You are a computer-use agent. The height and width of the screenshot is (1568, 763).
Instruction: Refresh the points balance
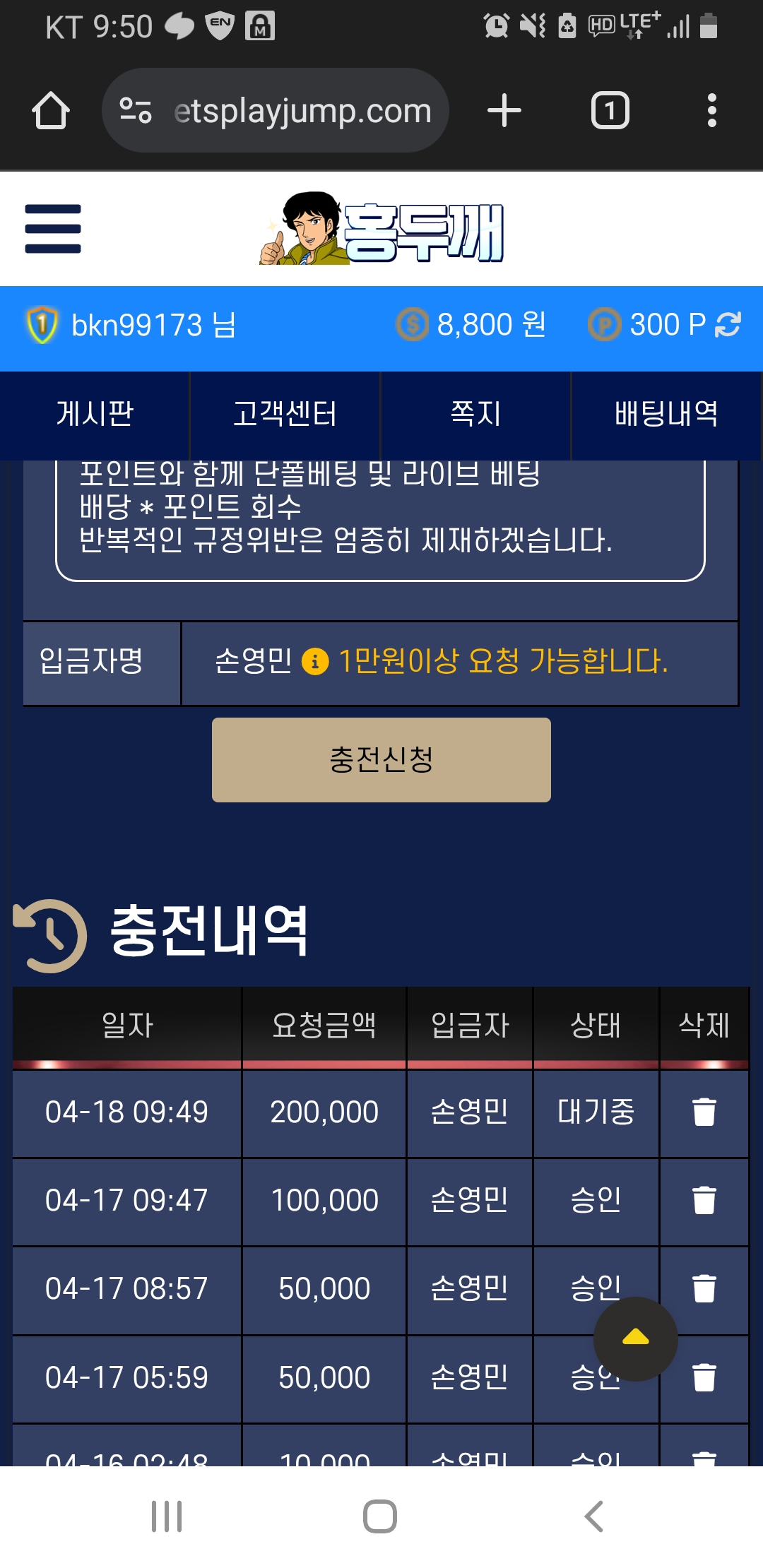pyautogui.click(x=728, y=325)
